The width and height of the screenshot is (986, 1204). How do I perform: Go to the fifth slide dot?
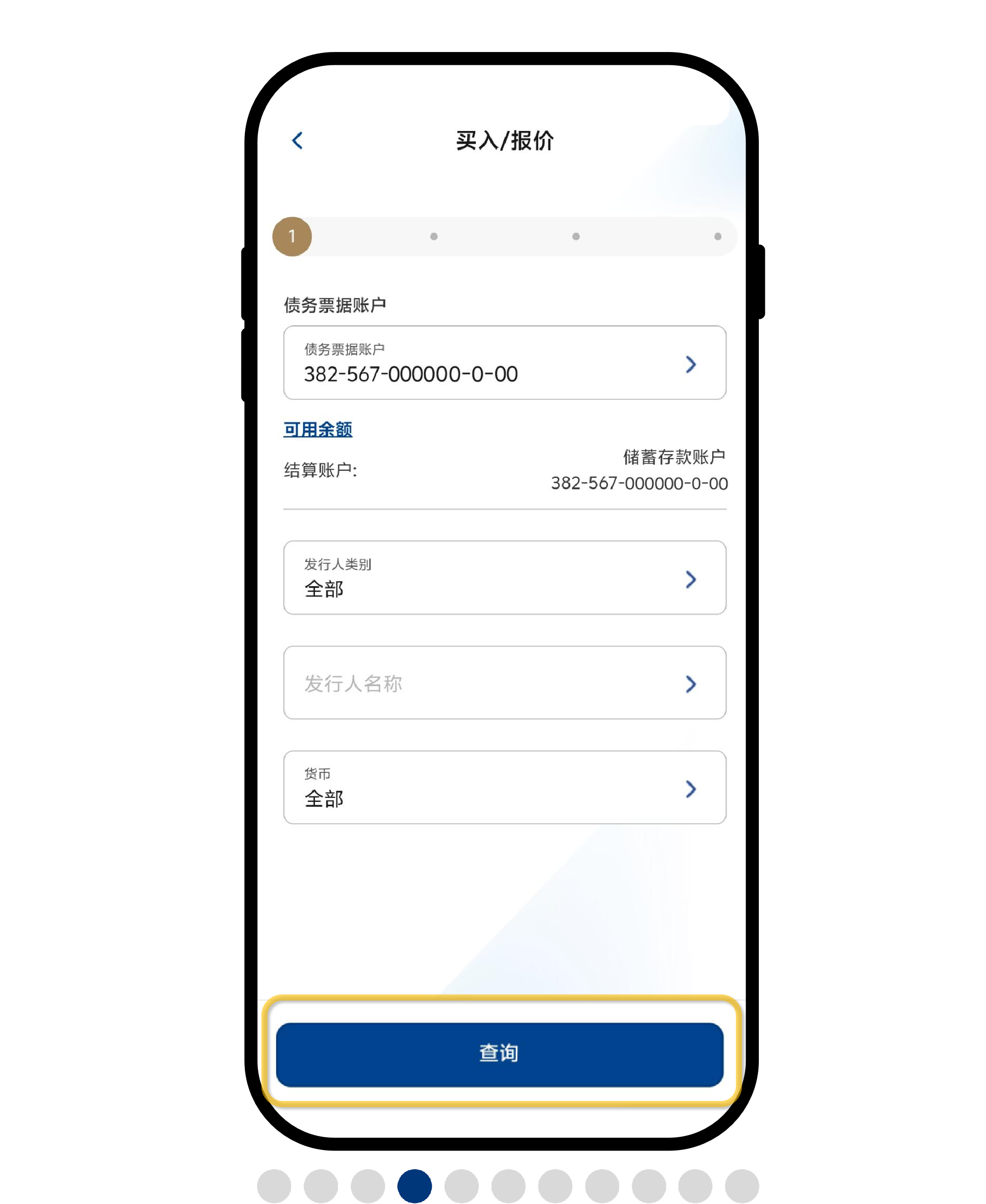pos(461,1186)
